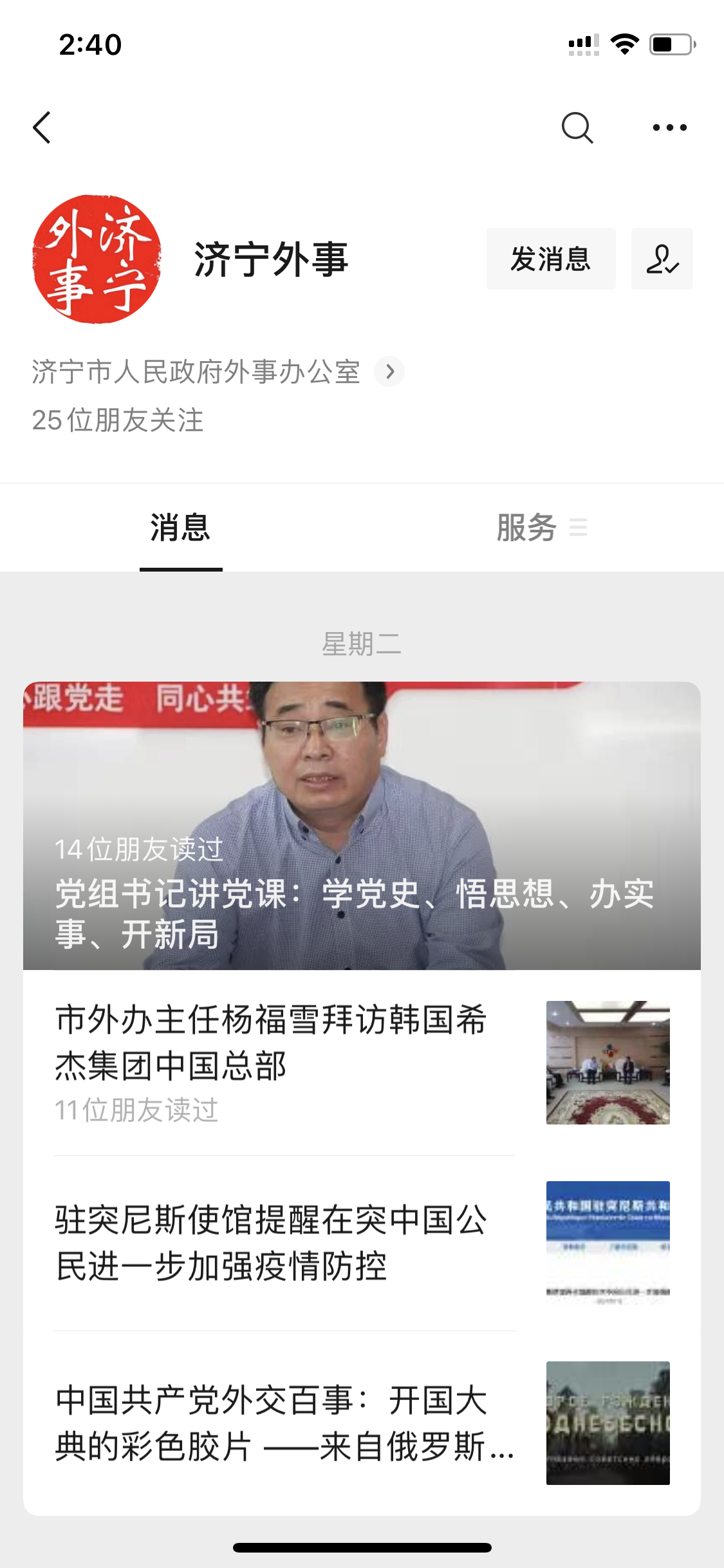Open account details for 济宁市人民政府外事办公室
This screenshot has height=1568, width=724.
coord(218,372)
